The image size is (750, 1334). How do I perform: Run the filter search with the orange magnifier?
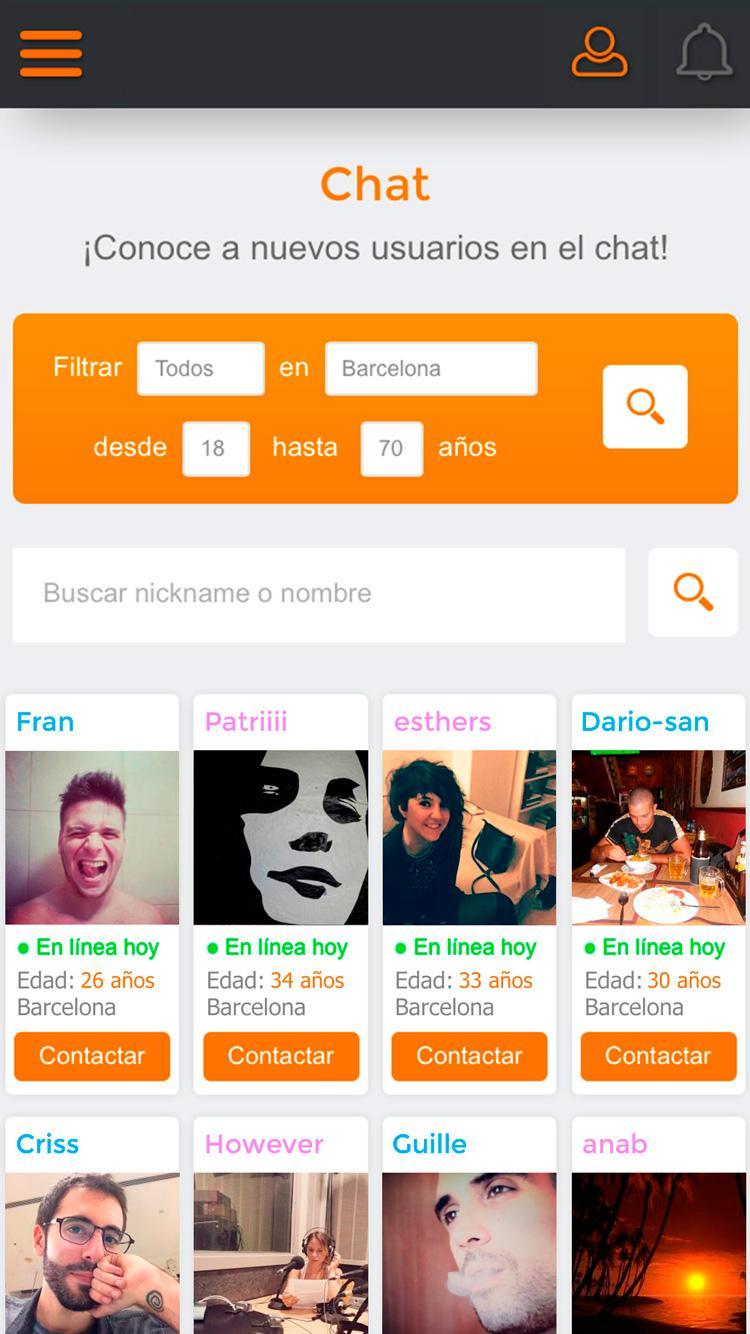coord(645,407)
